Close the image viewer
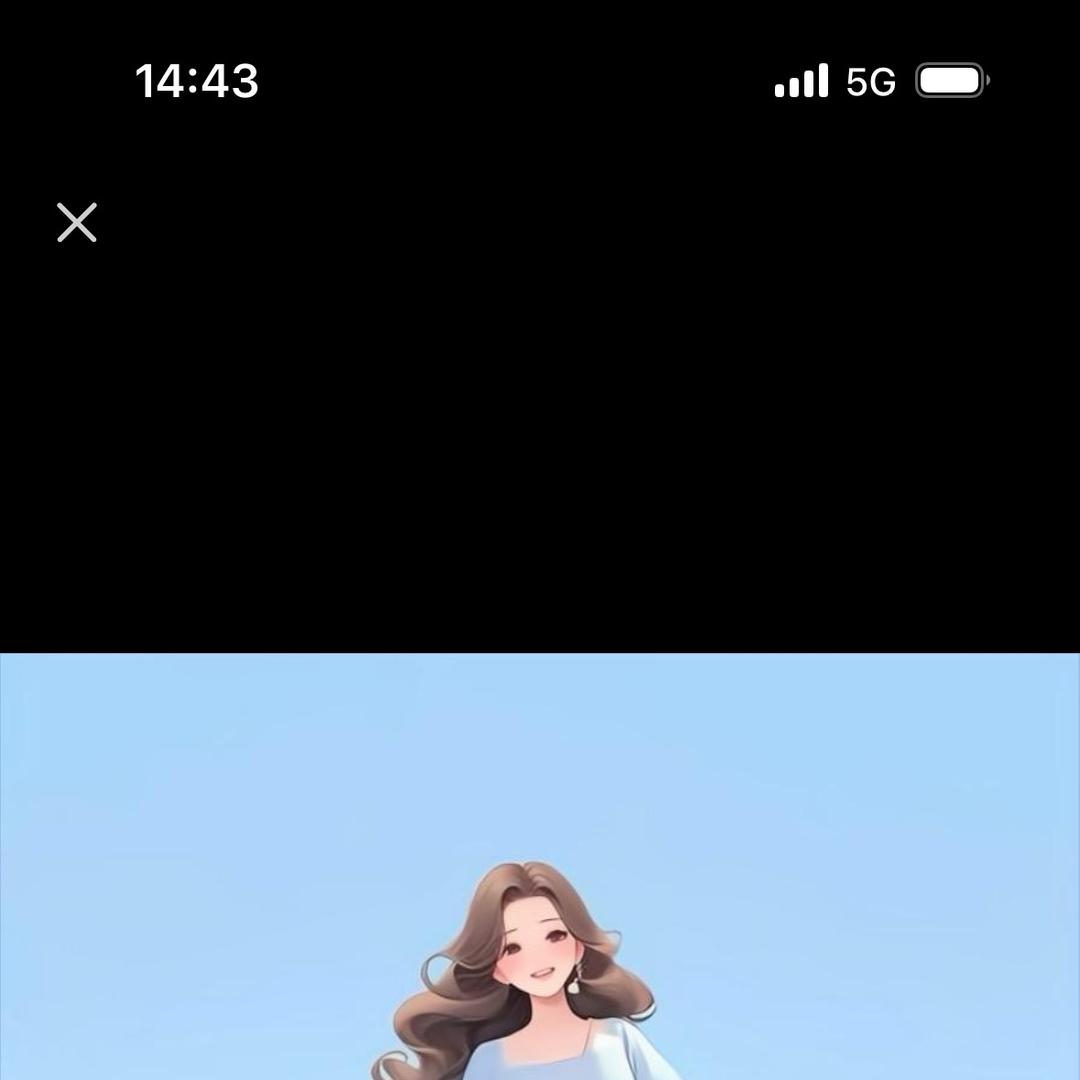The height and width of the screenshot is (1080, 1080). (77, 222)
